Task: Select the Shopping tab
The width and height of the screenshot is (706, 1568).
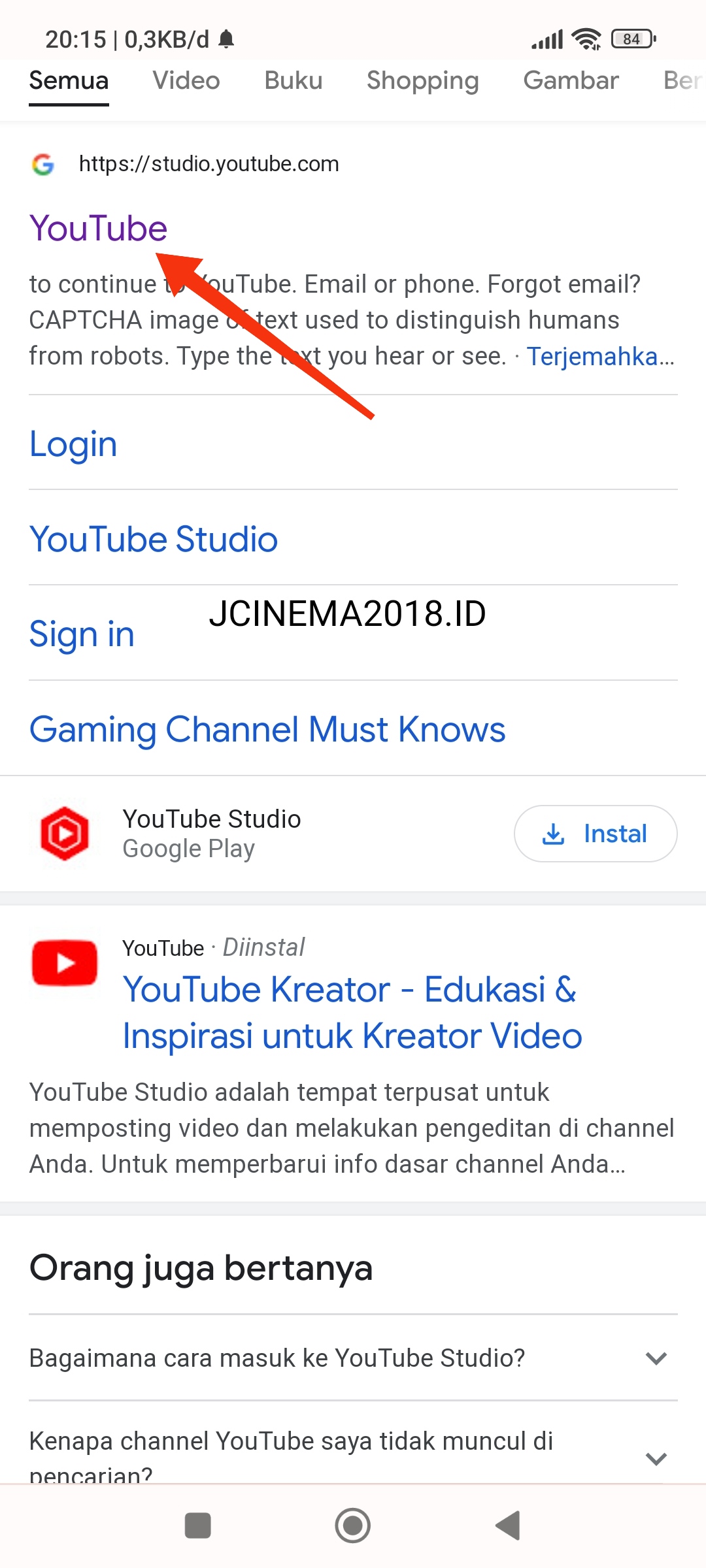Action: [x=422, y=80]
